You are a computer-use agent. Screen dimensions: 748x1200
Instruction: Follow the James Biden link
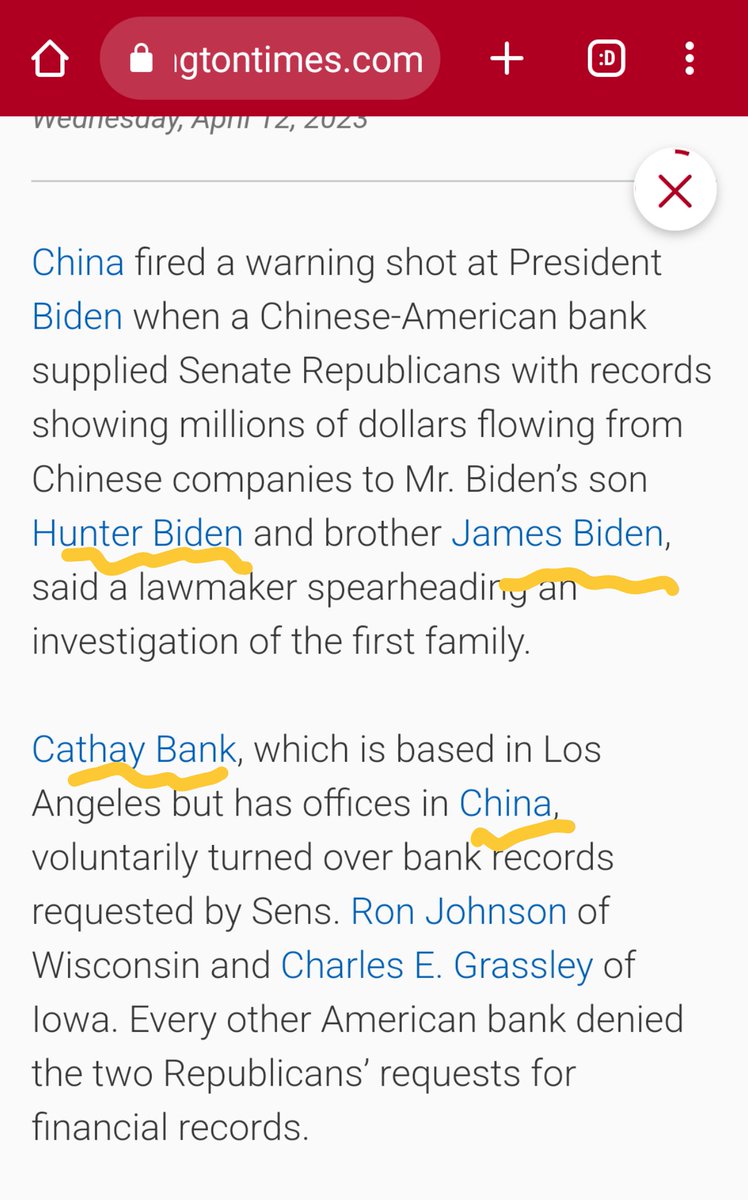click(557, 533)
